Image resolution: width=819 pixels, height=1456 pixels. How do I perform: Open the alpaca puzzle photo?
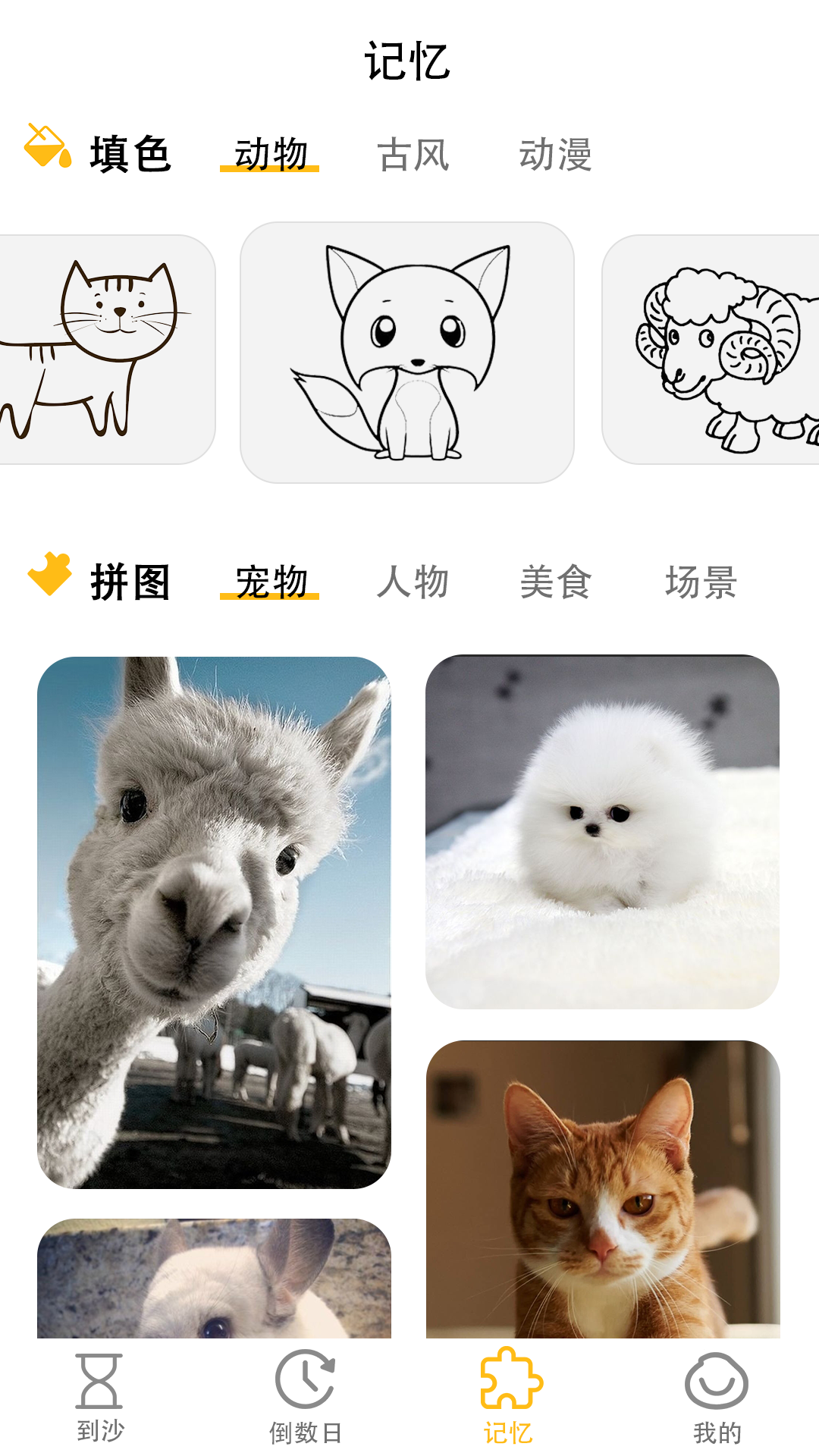[214, 922]
